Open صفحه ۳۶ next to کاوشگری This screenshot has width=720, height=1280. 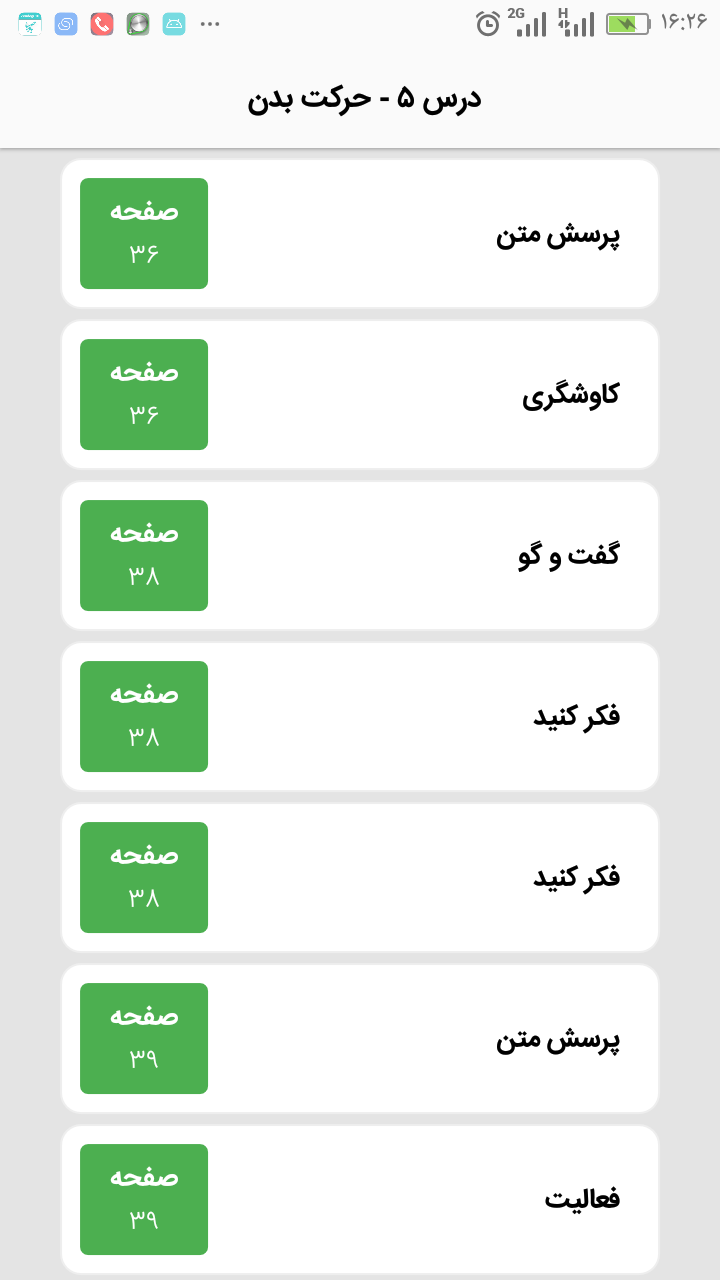pyautogui.click(x=143, y=394)
